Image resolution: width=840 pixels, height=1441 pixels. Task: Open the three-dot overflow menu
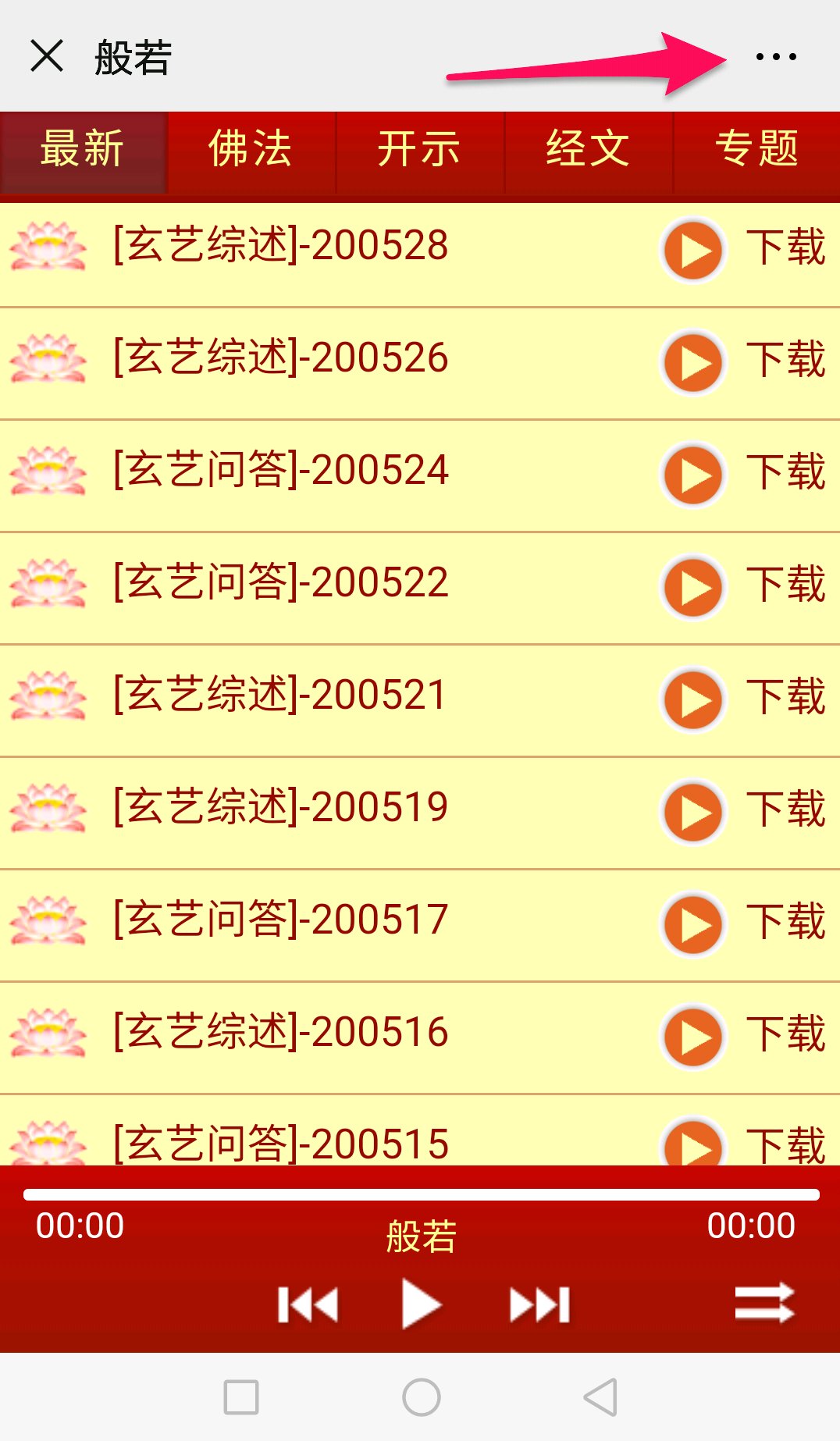click(776, 56)
